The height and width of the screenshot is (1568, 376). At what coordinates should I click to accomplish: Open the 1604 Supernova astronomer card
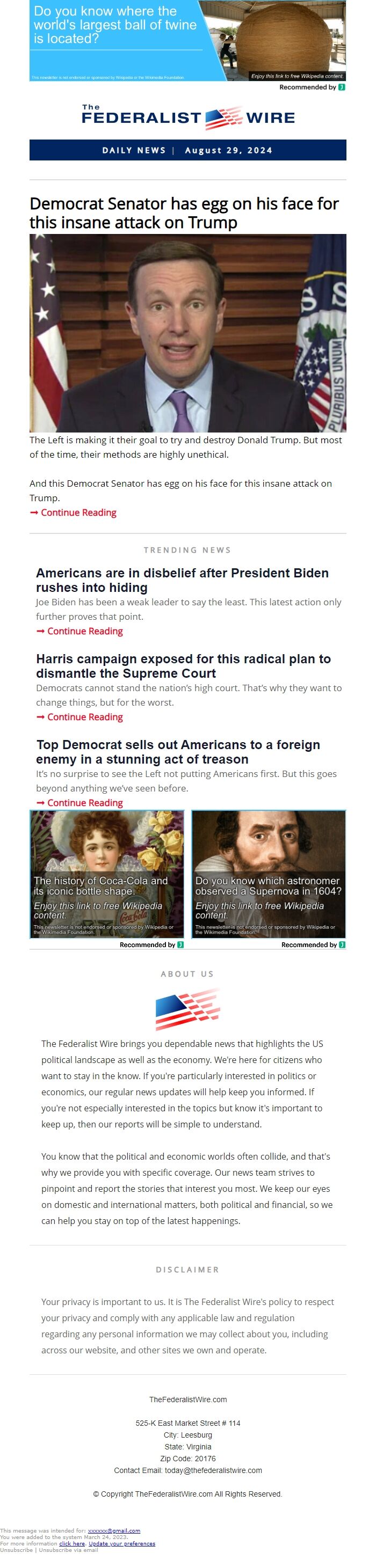(268, 874)
